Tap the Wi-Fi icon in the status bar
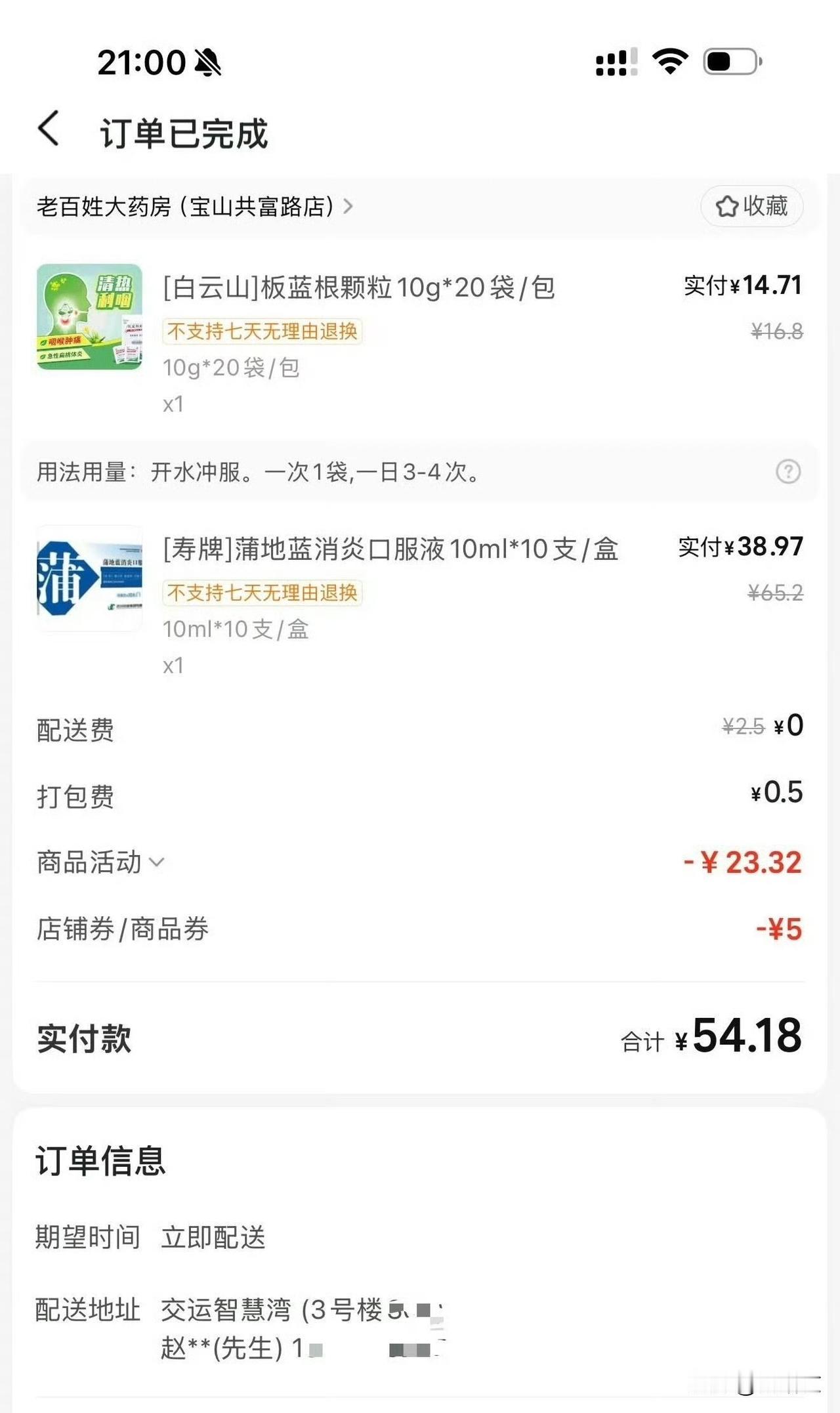Viewport: 840px width, 1413px height. [671, 60]
